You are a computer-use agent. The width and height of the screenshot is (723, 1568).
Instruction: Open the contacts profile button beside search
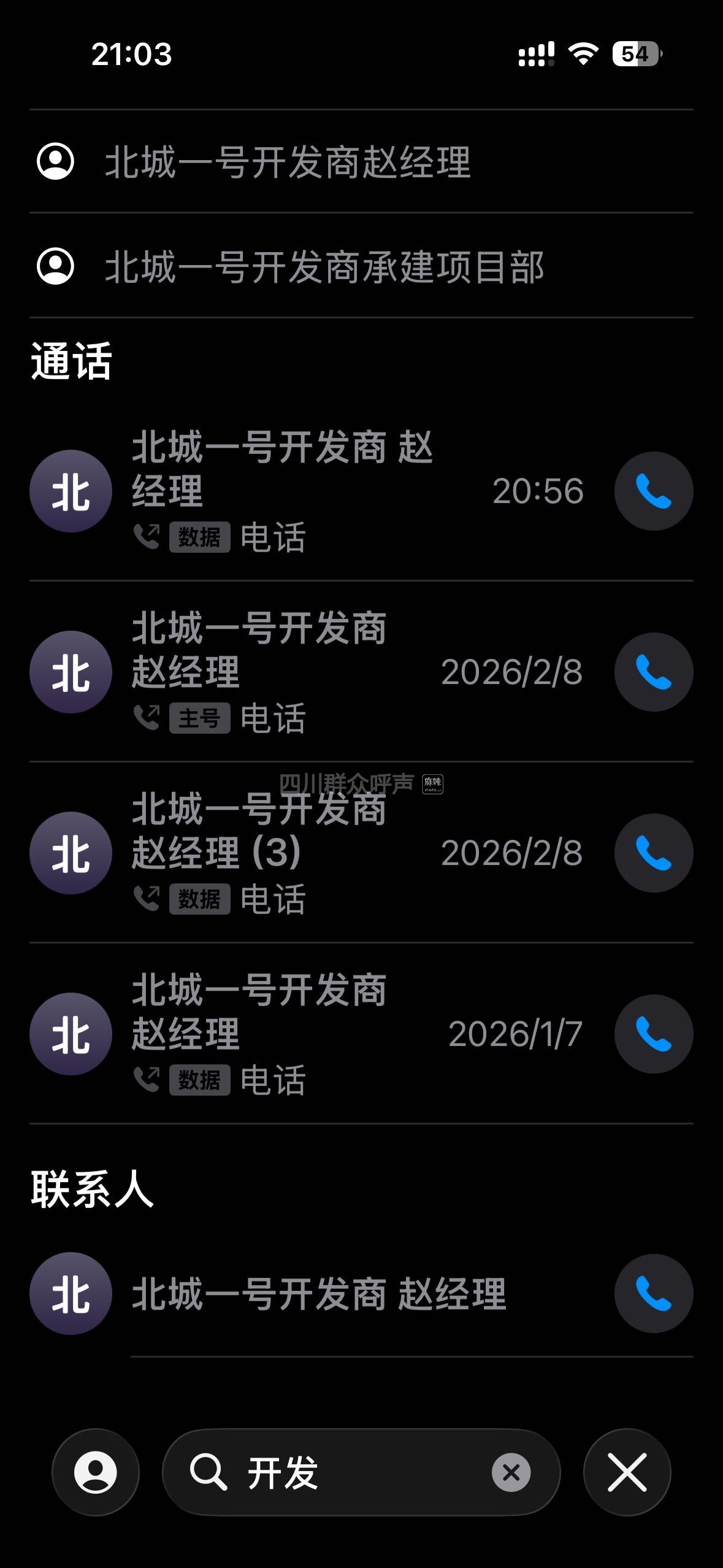click(x=96, y=1472)
